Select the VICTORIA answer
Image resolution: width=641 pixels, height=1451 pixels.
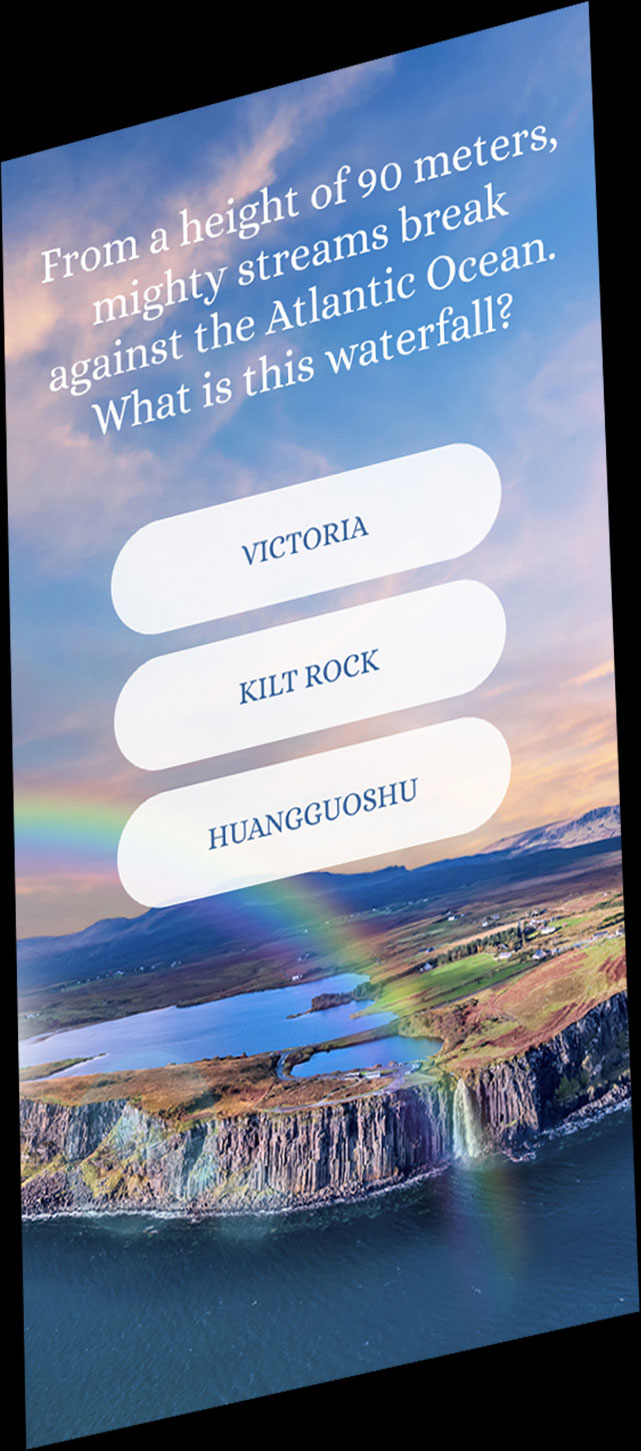pos(305,540)
